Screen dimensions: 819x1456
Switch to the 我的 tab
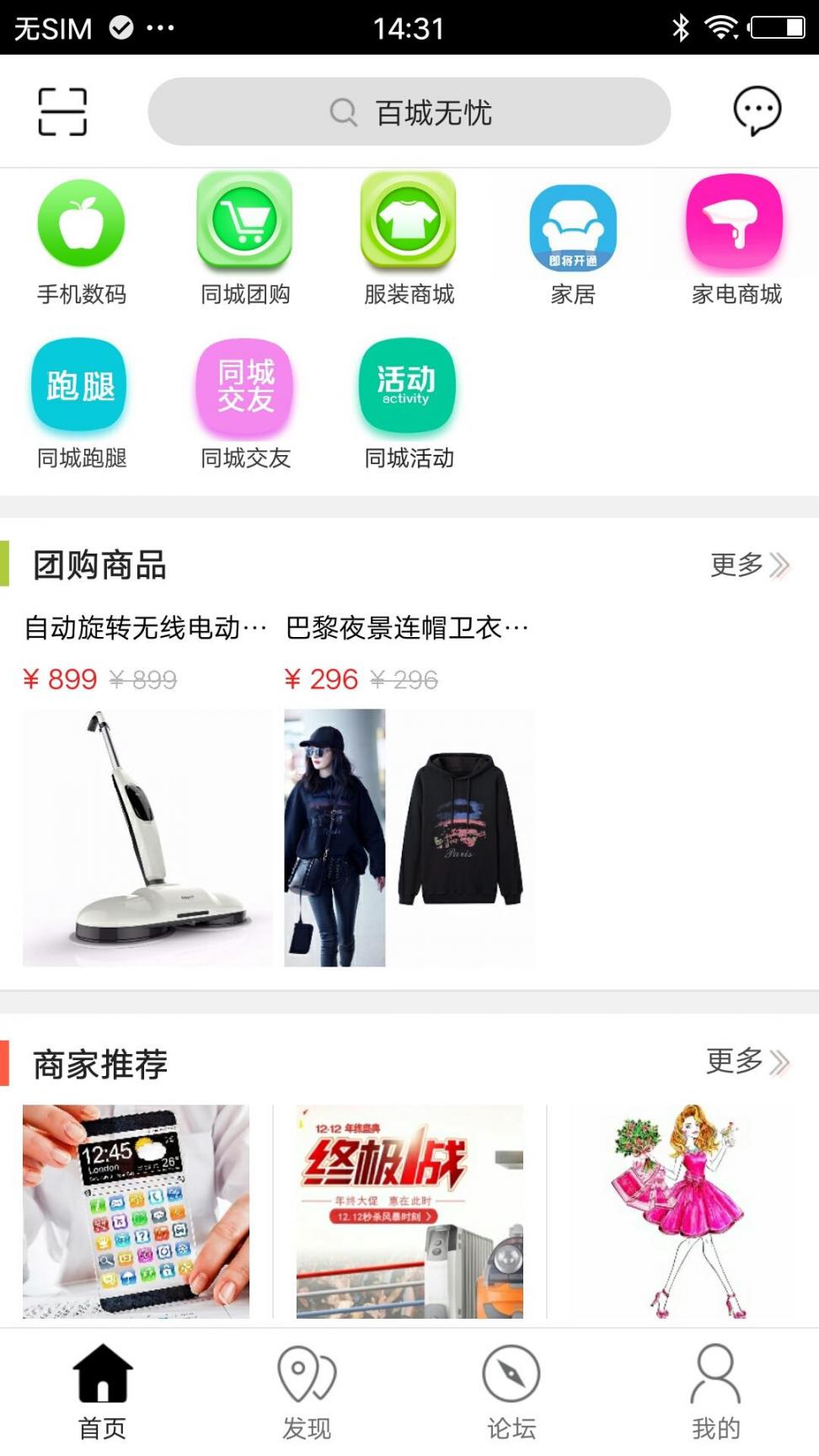click(715, 1392)
